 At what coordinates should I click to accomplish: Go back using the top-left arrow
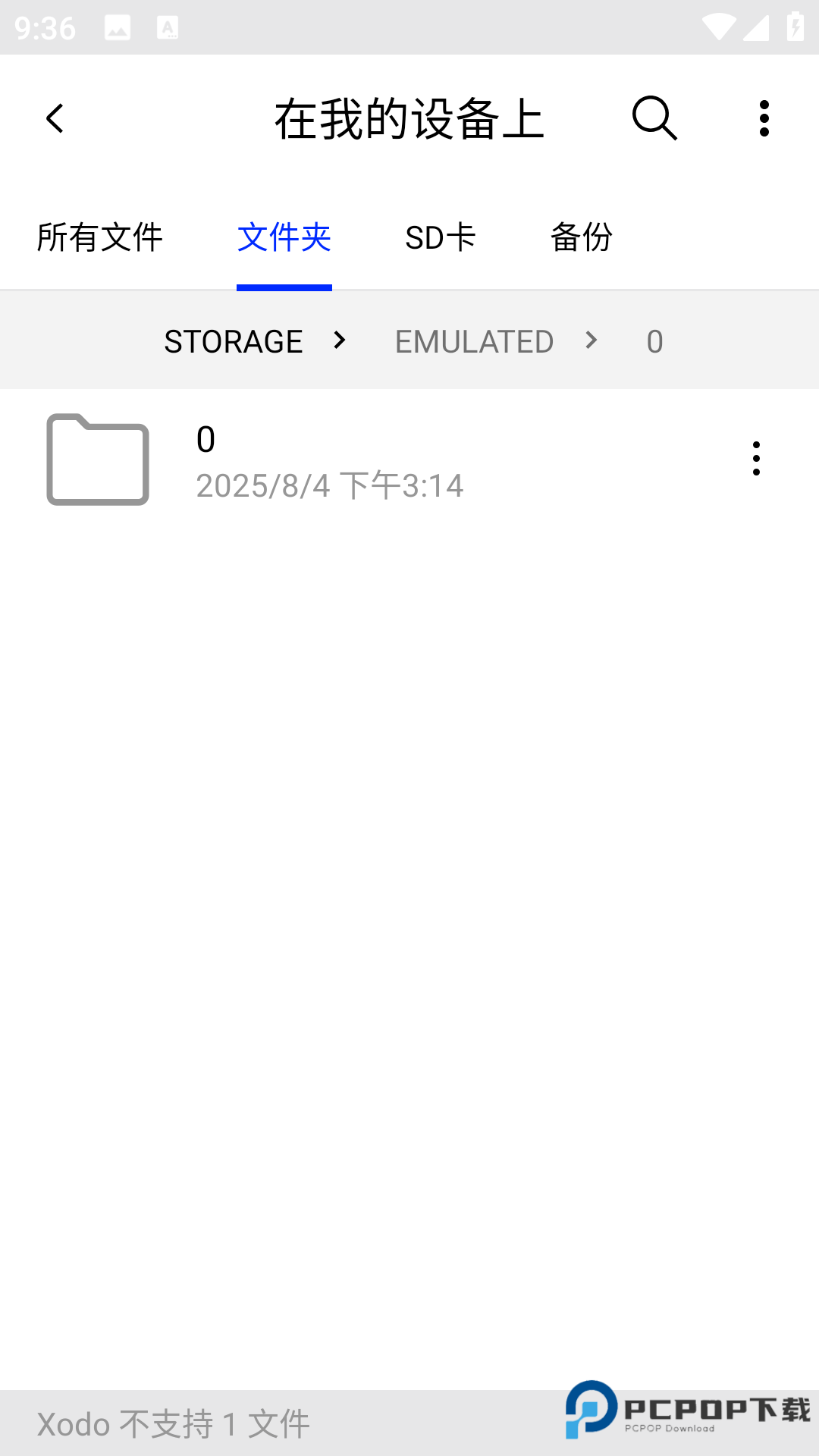click(55, 118)
